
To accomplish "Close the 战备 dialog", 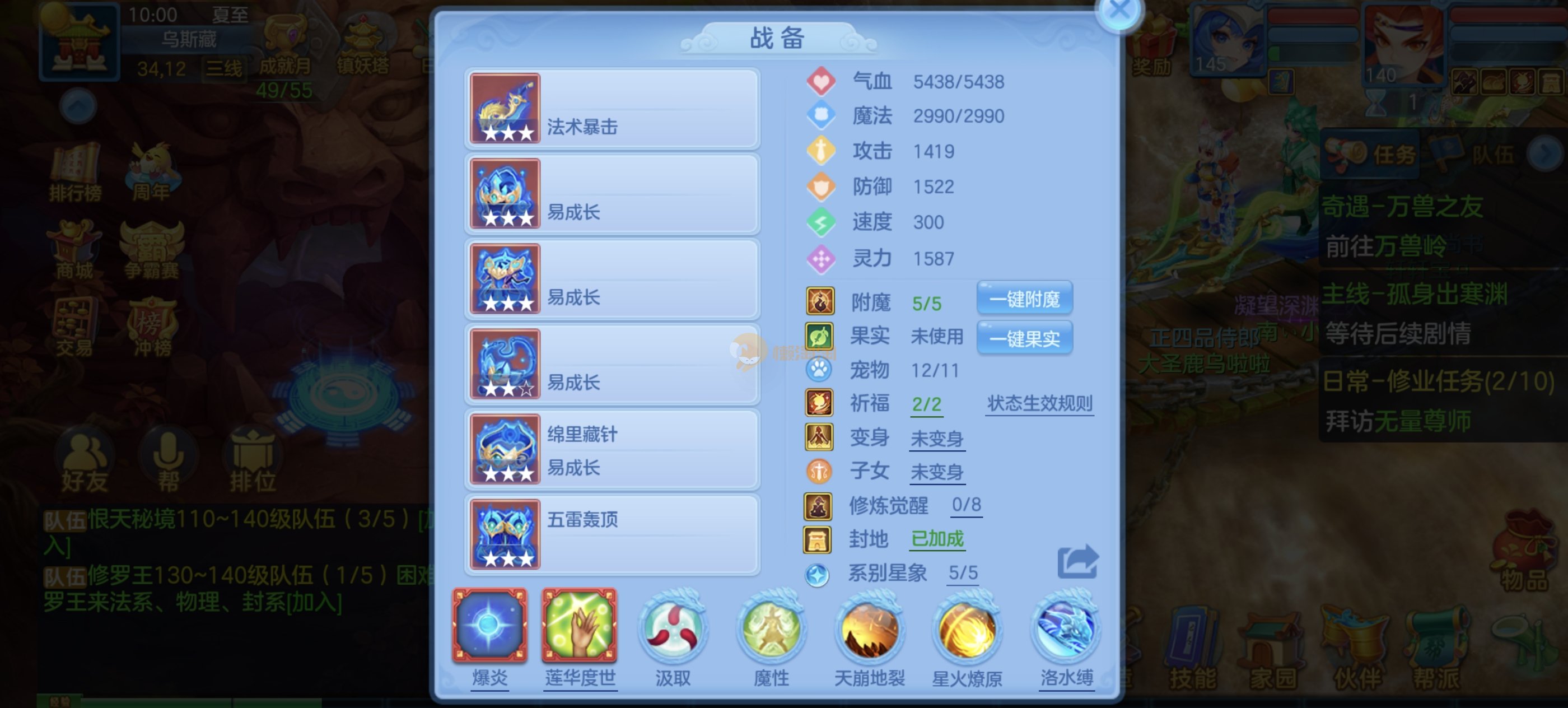I will click(1119, 11).
